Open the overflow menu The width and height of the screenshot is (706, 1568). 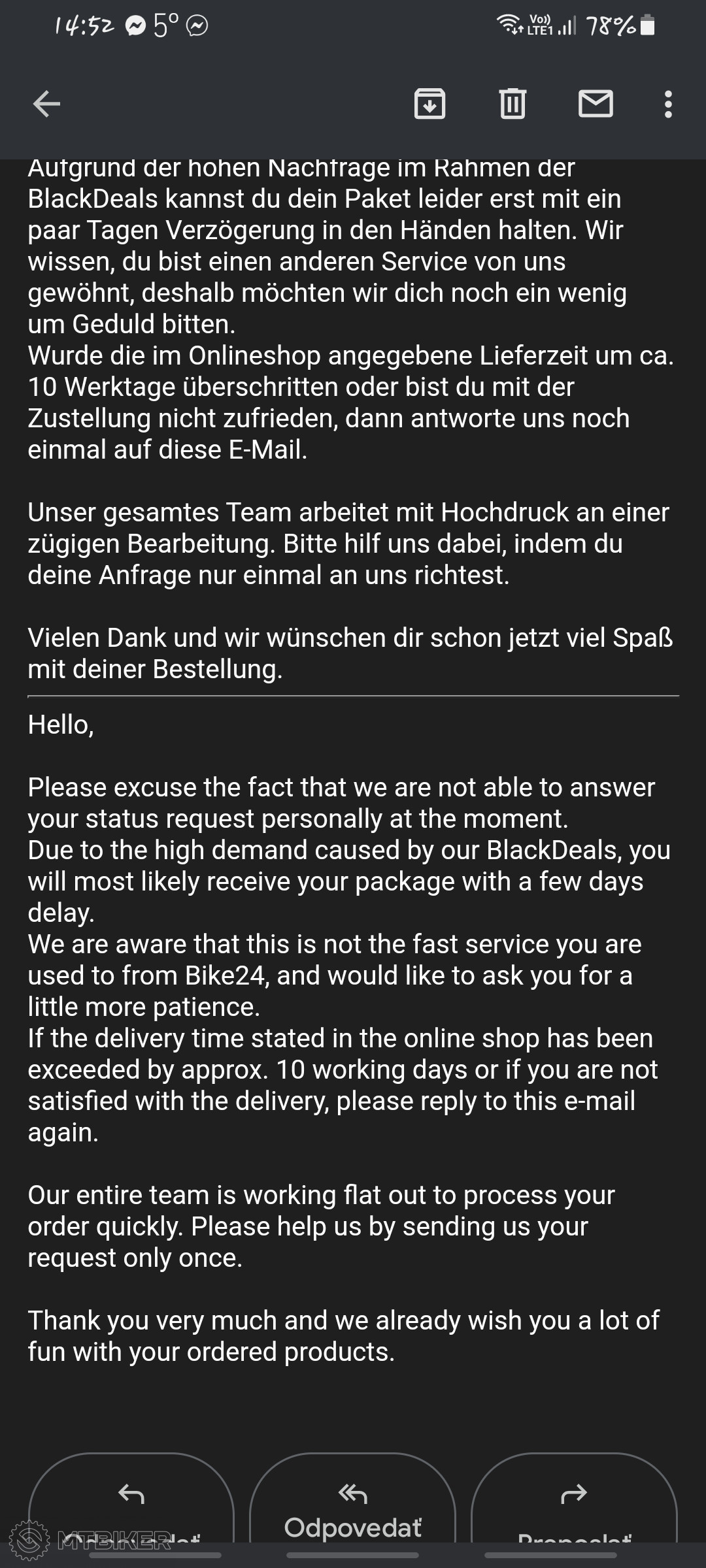(x=667, y=104)
